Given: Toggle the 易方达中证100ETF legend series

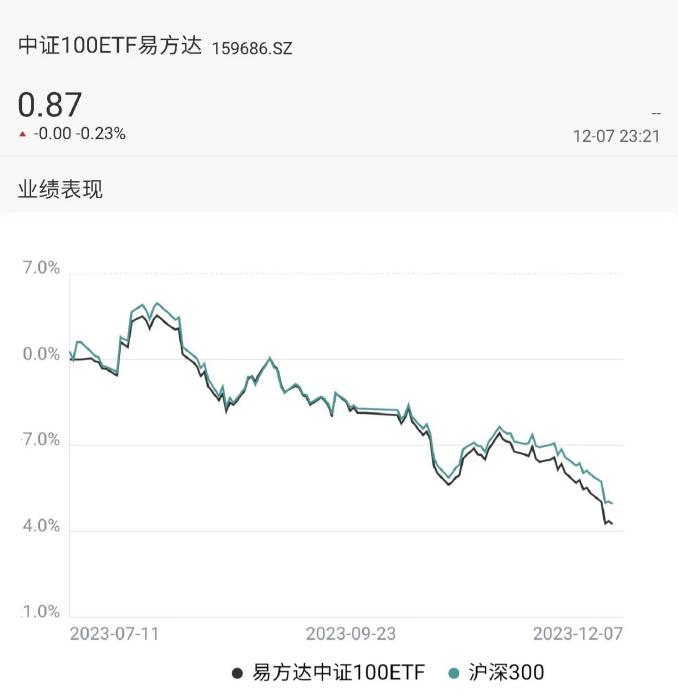Looking at the screenshot, I should click(328, 673).
